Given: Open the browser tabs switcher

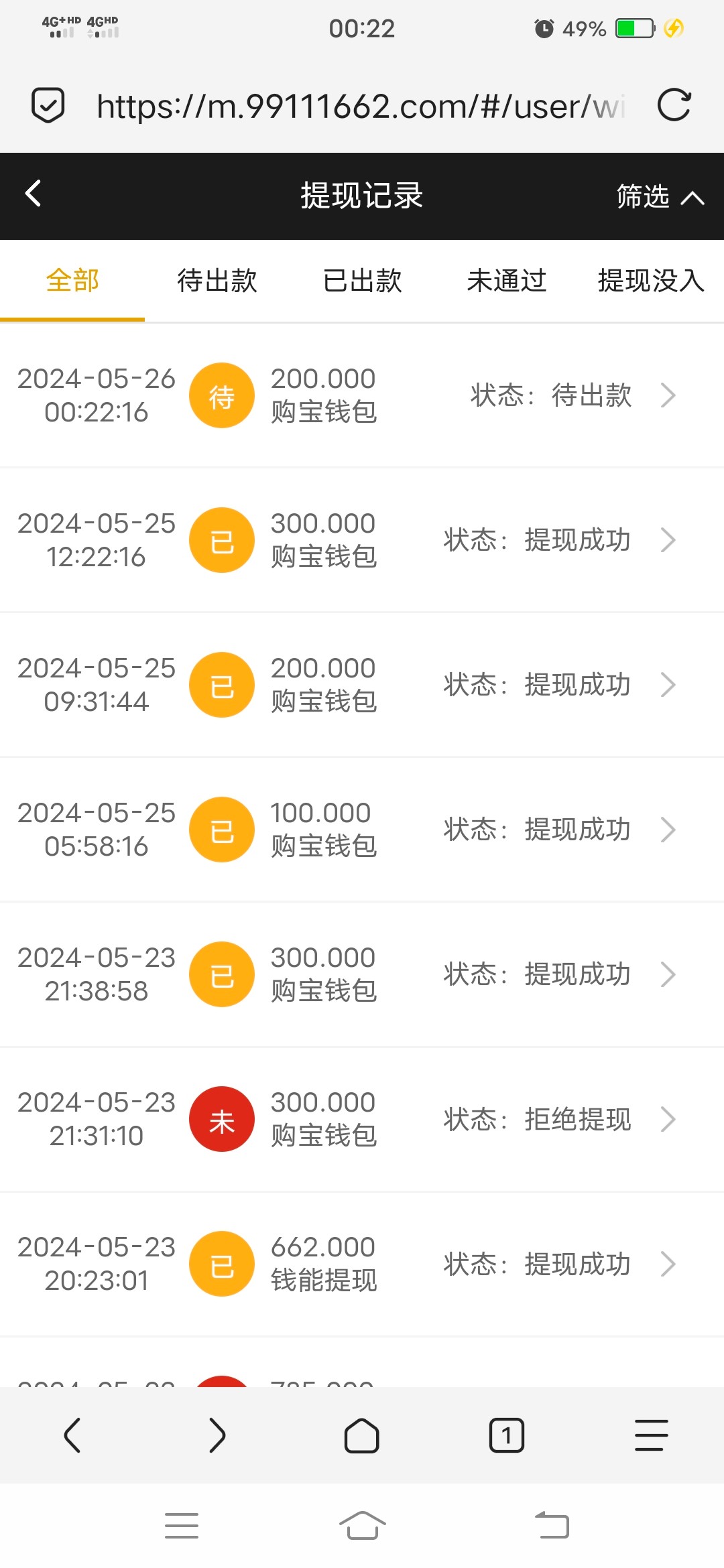Looking at the screenshot, I should 506,1435.
